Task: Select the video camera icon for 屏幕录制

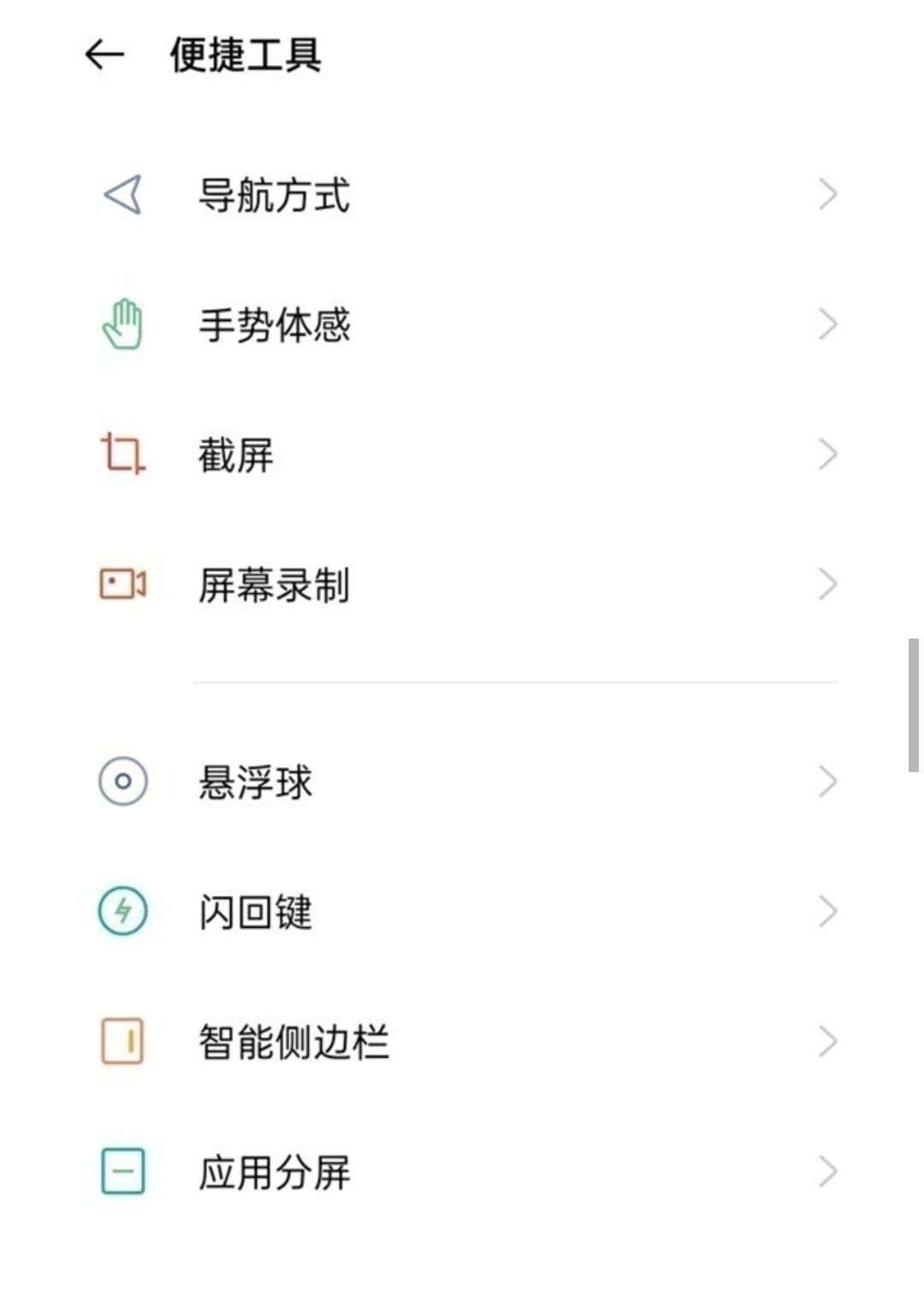Action: click(x=124, y=583)
